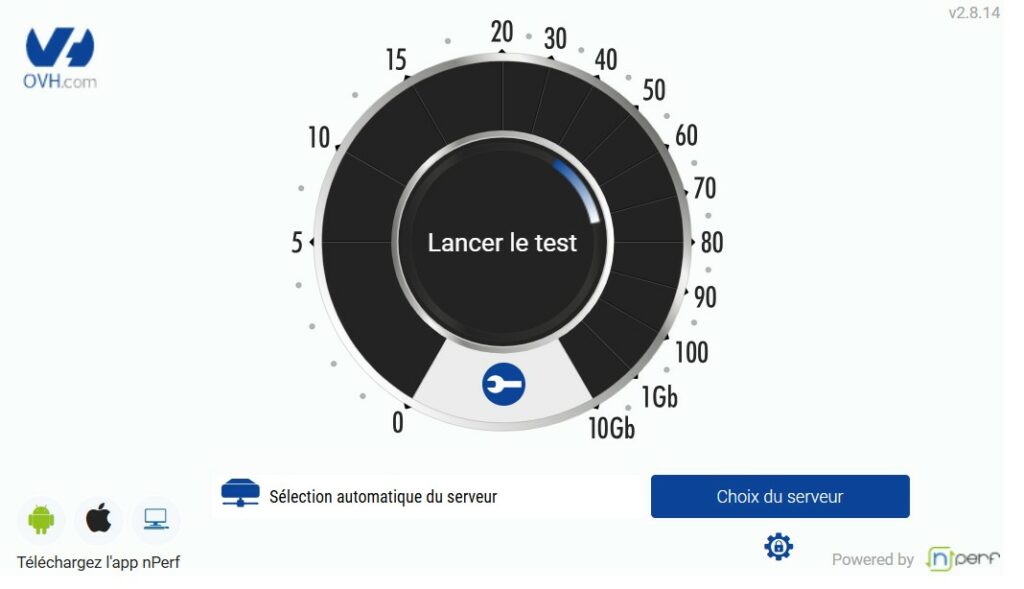Open the nPerf desktop app download

click(x=156, y=519)
